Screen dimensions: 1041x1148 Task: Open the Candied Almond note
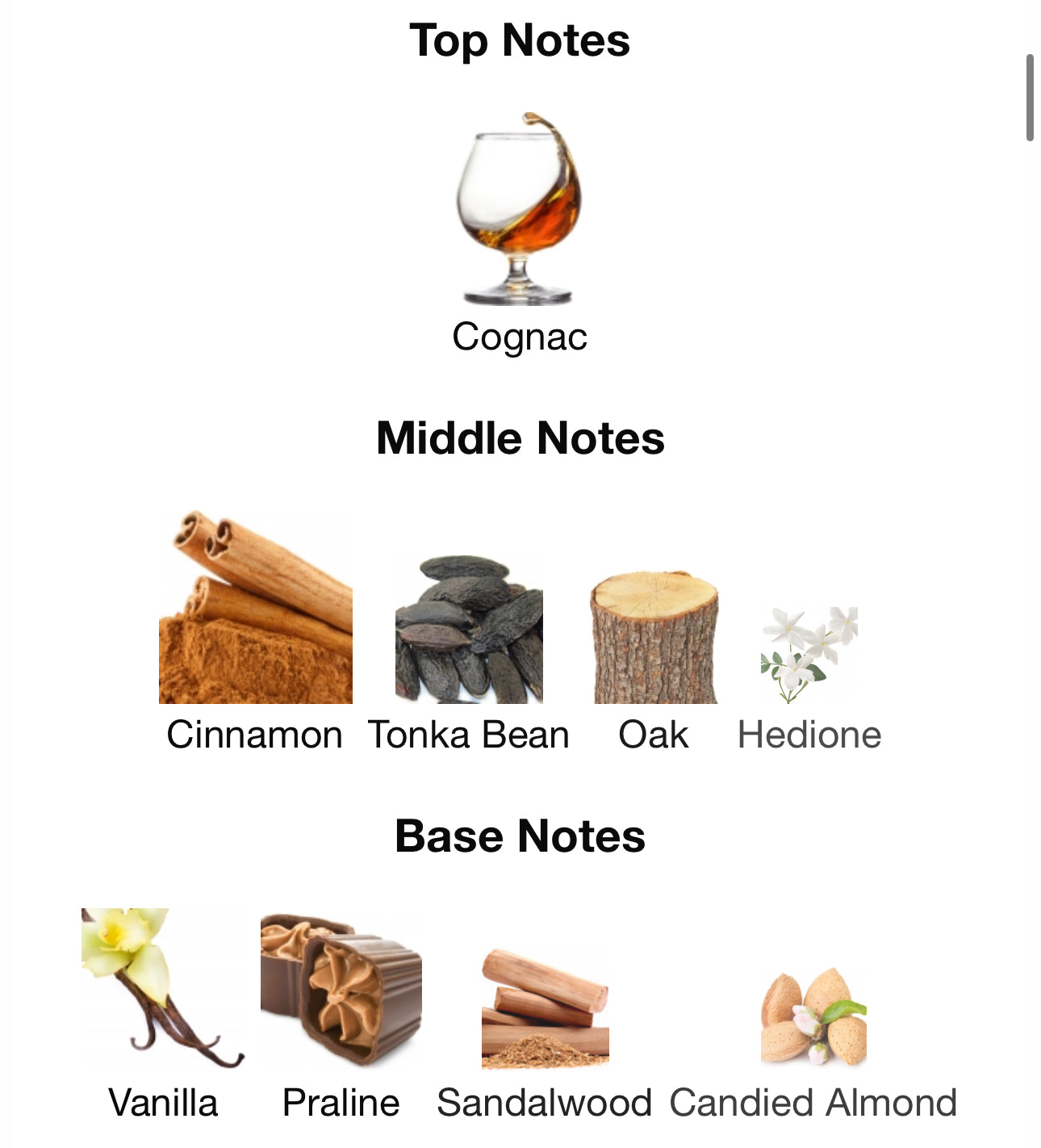click(813, 1017)
